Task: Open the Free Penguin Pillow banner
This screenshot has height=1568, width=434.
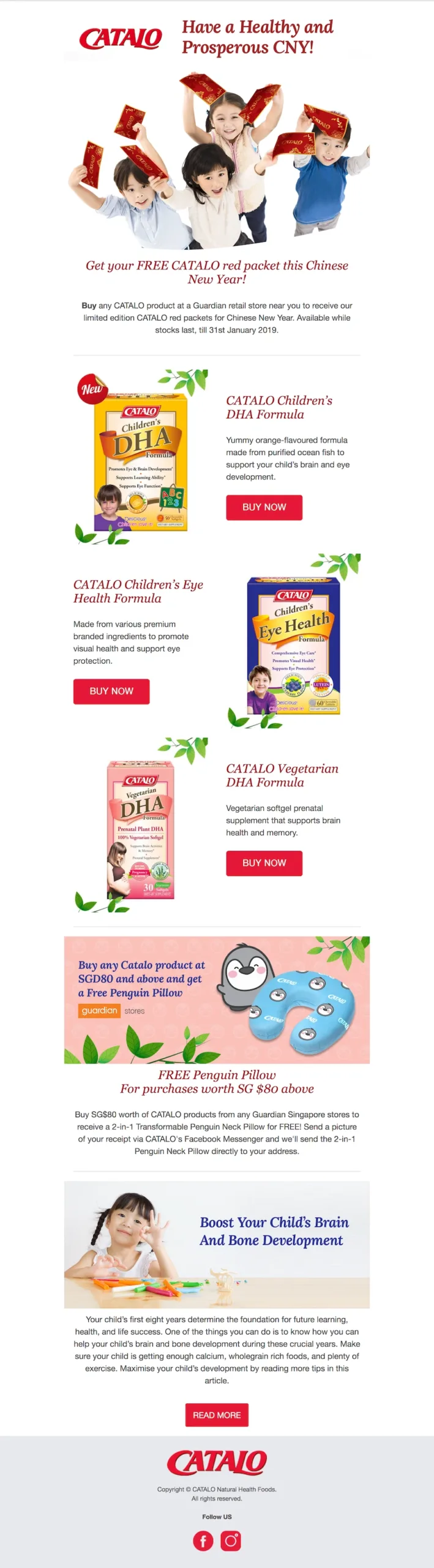Action: (217, 1000)
